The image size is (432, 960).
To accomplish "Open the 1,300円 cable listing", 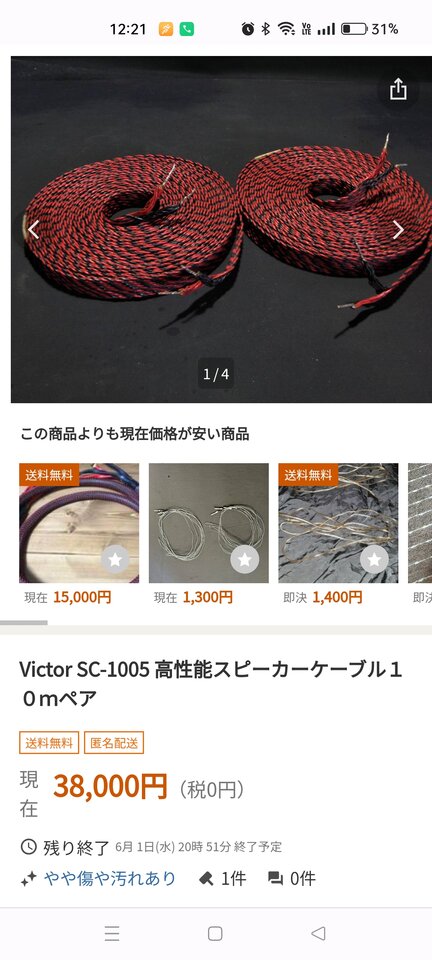I will [x=209, y=523].
